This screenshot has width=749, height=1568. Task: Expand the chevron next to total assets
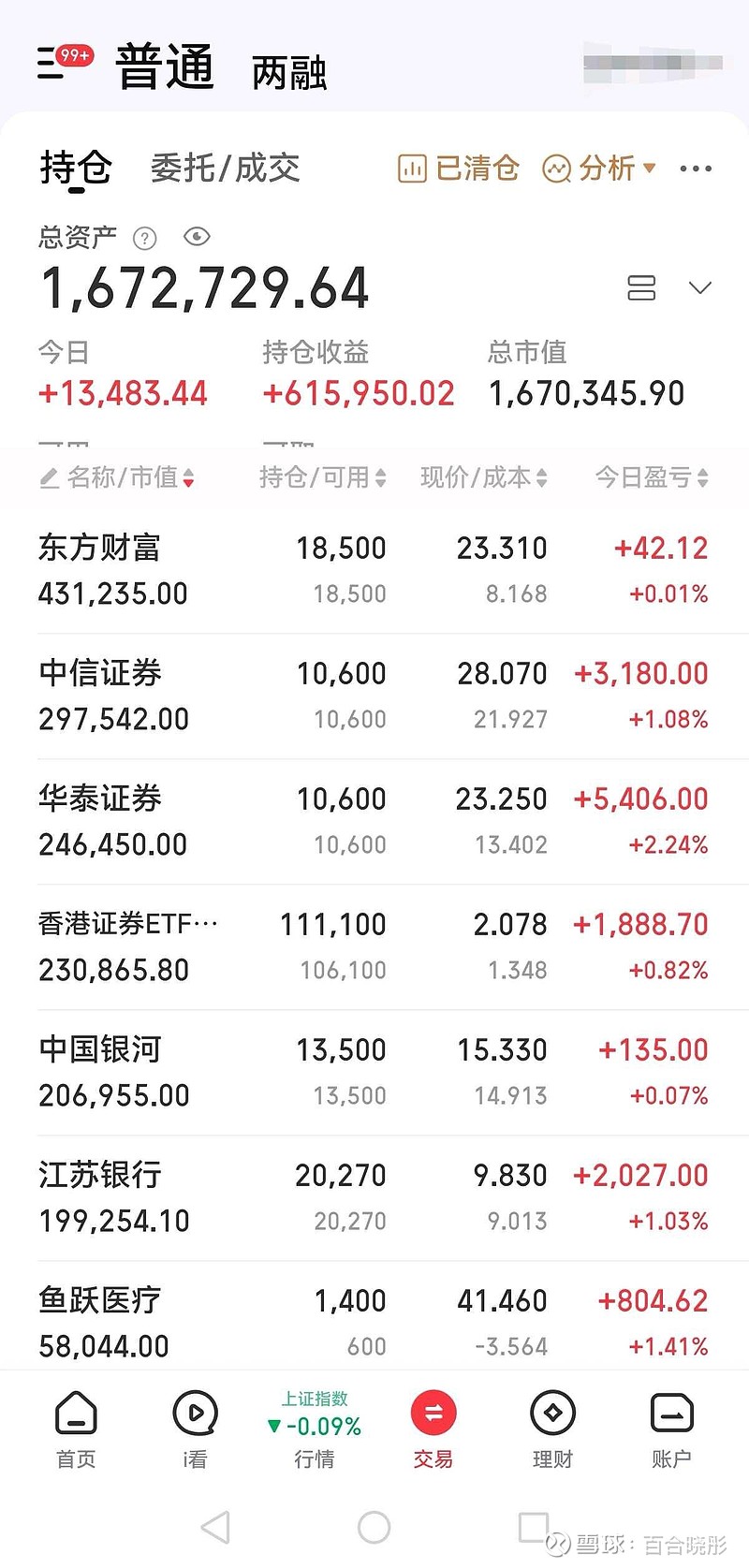(700, 288)
